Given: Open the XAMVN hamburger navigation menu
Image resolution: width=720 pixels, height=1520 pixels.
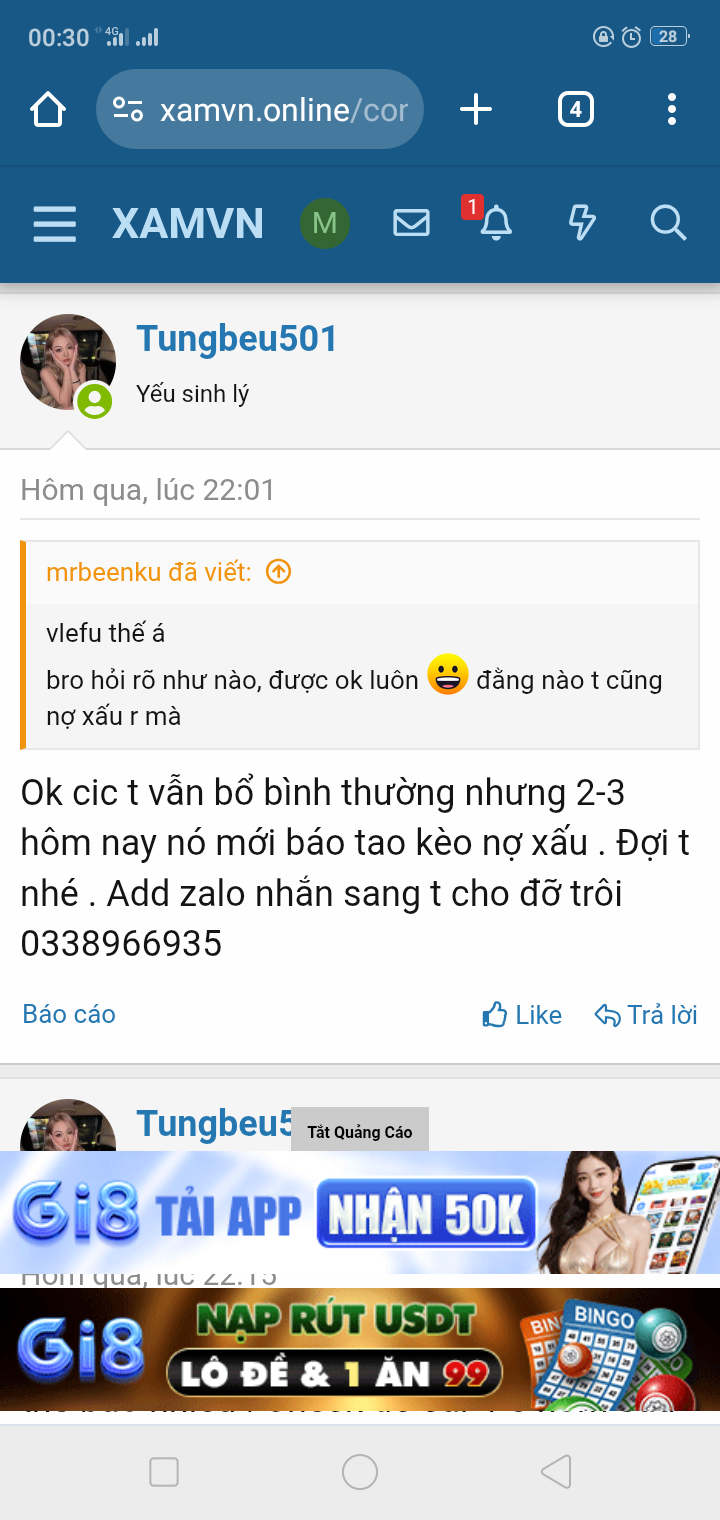Looking at the screenshot, I should click(x=54, y=224).
